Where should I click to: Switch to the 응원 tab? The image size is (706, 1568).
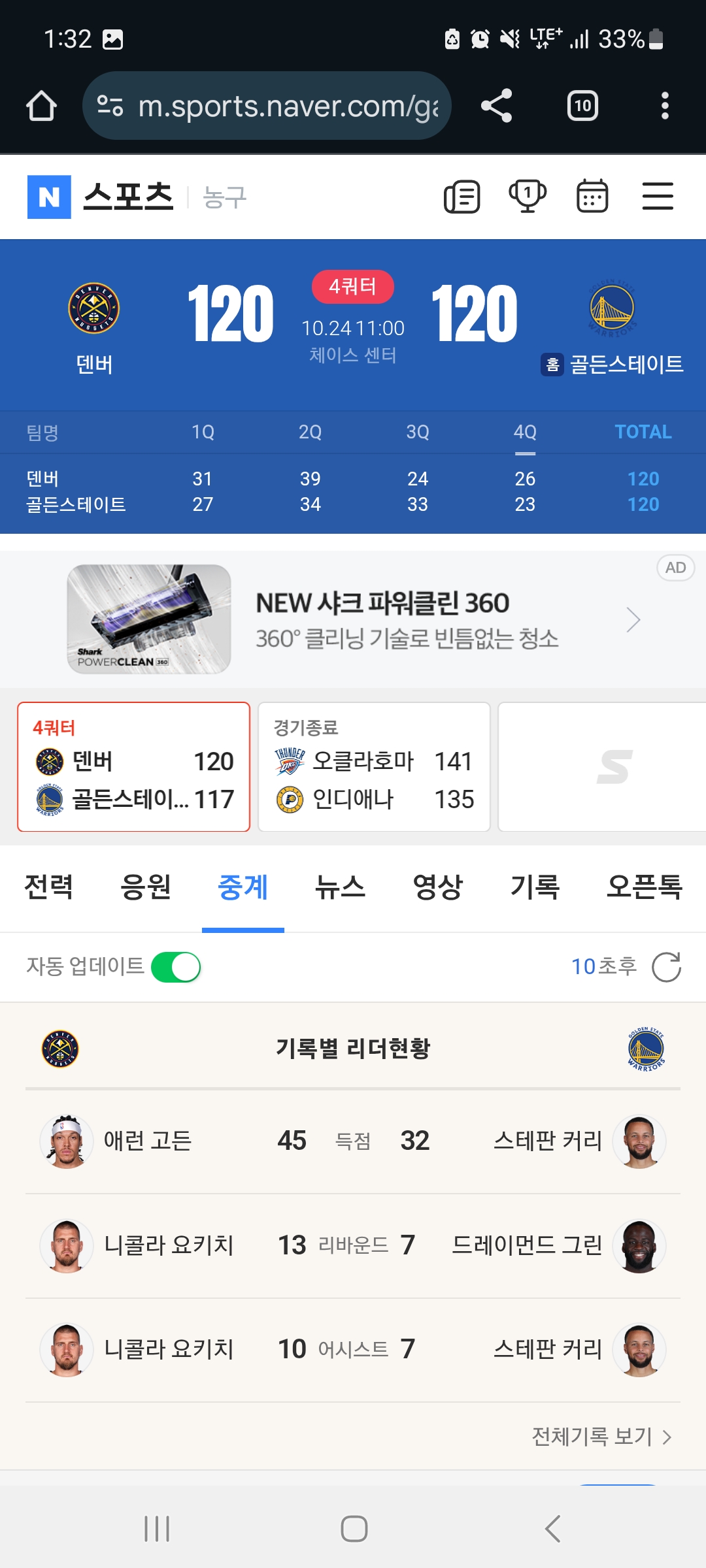tap(145, 887)
